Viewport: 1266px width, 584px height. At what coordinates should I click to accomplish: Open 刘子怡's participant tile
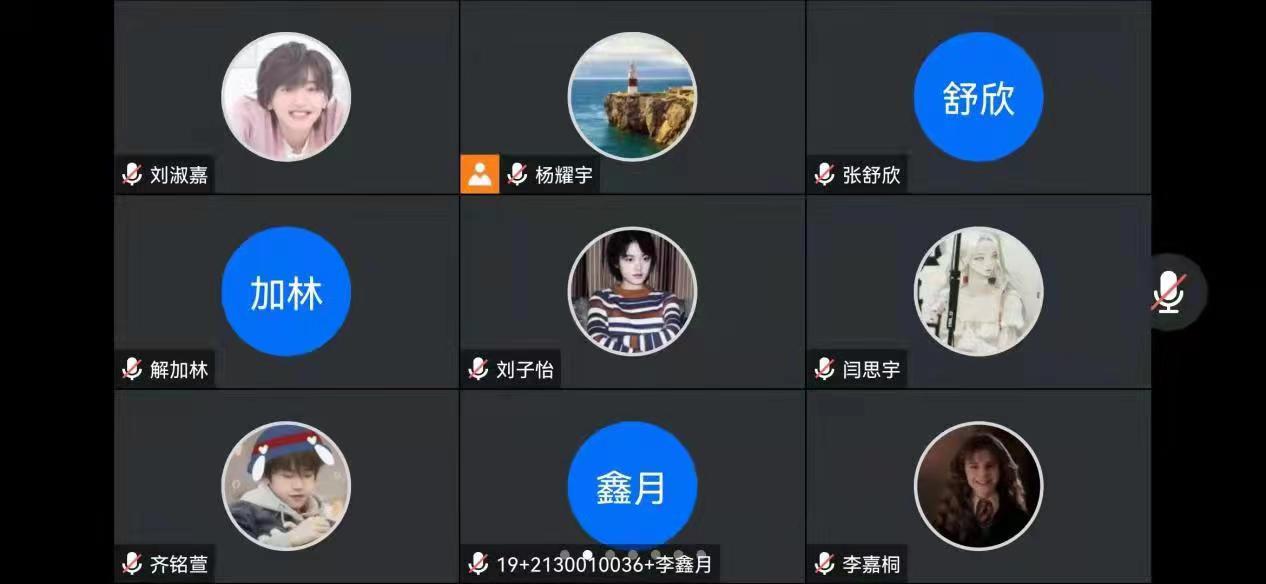tap(632, 291)
